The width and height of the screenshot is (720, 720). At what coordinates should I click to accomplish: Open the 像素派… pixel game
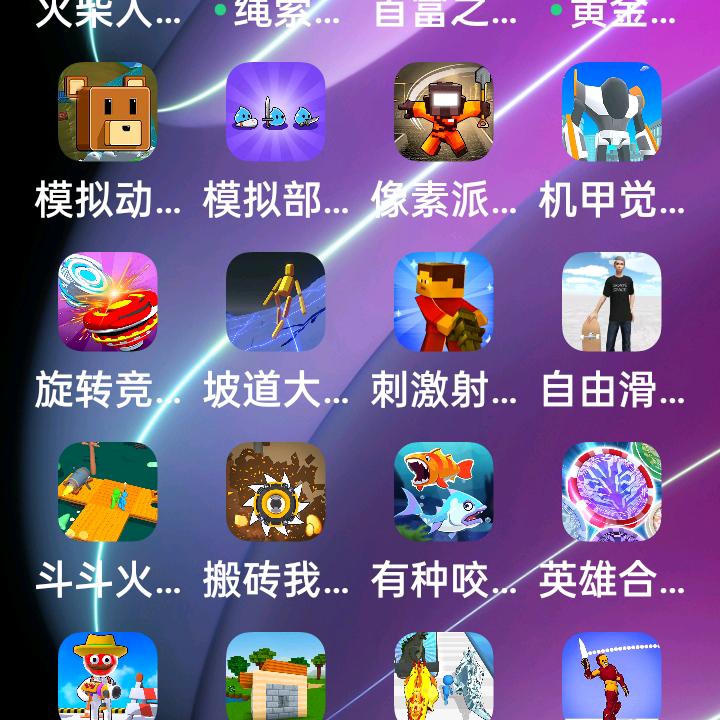[x=444, y=112]
